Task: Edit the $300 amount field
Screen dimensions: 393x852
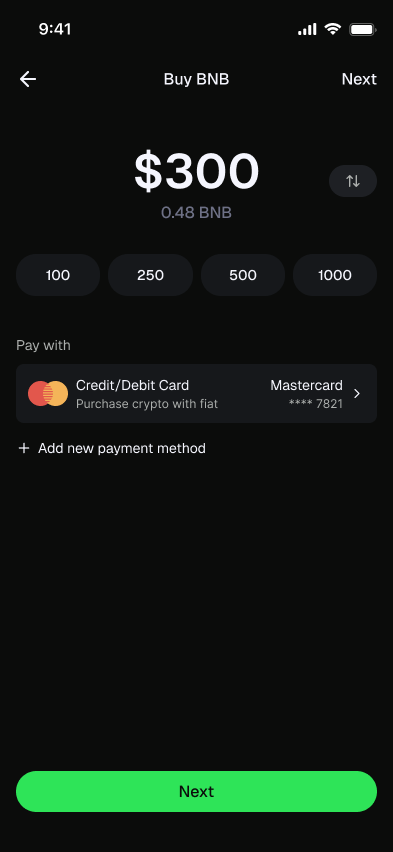Action: click(x=196, y=171)
